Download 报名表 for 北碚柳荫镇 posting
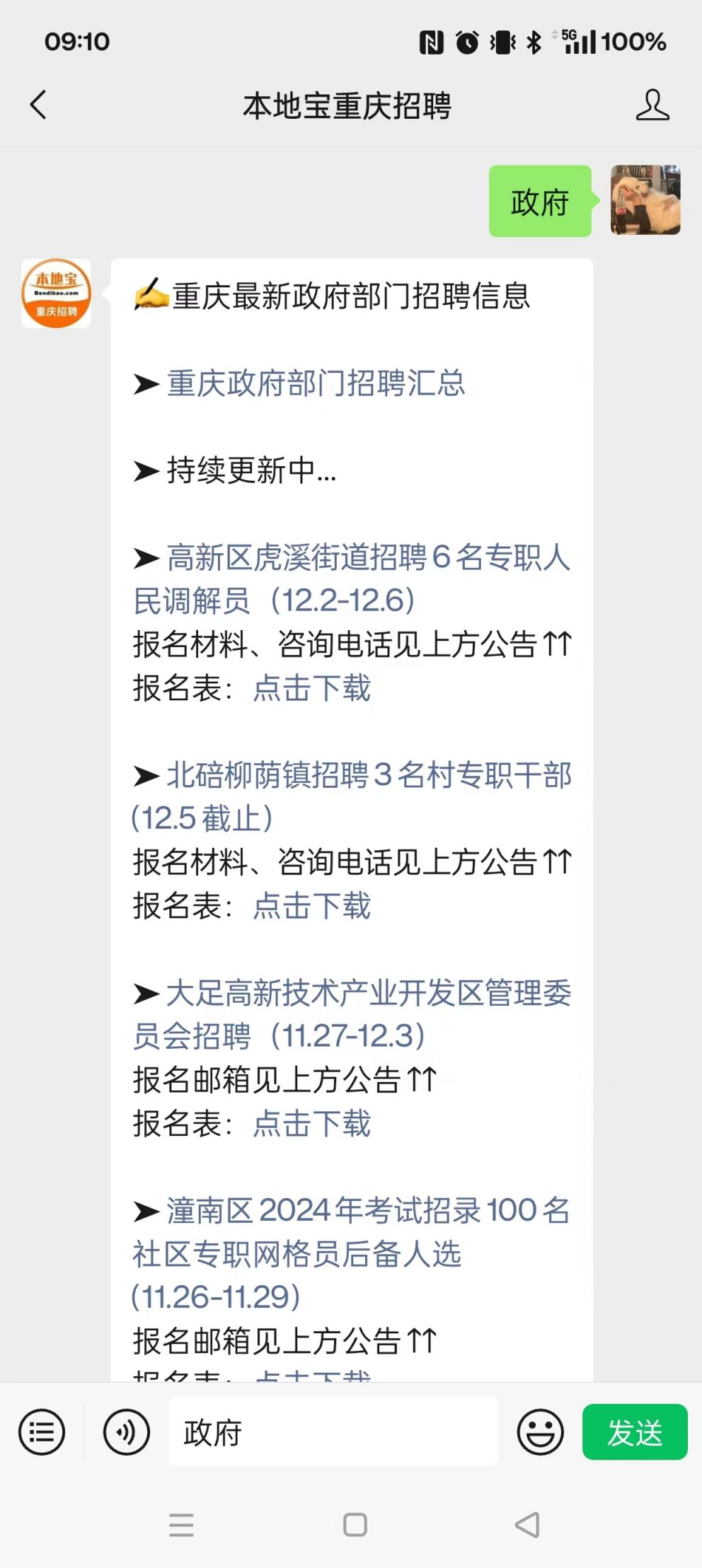The width and height of the screenshot is (702, 1568). [x=311, y=906]
